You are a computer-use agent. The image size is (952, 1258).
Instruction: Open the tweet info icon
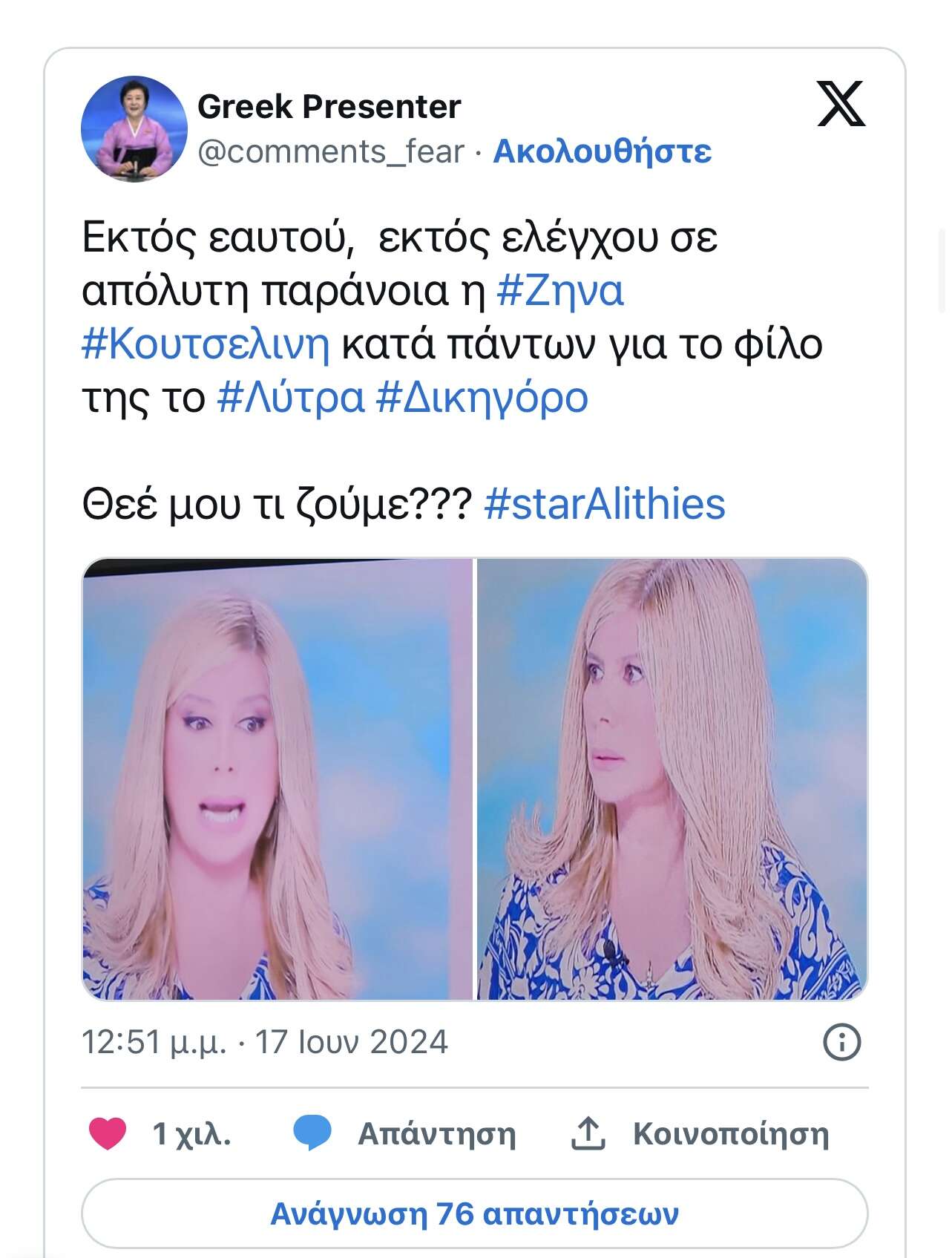click(x=841, y=1042)
